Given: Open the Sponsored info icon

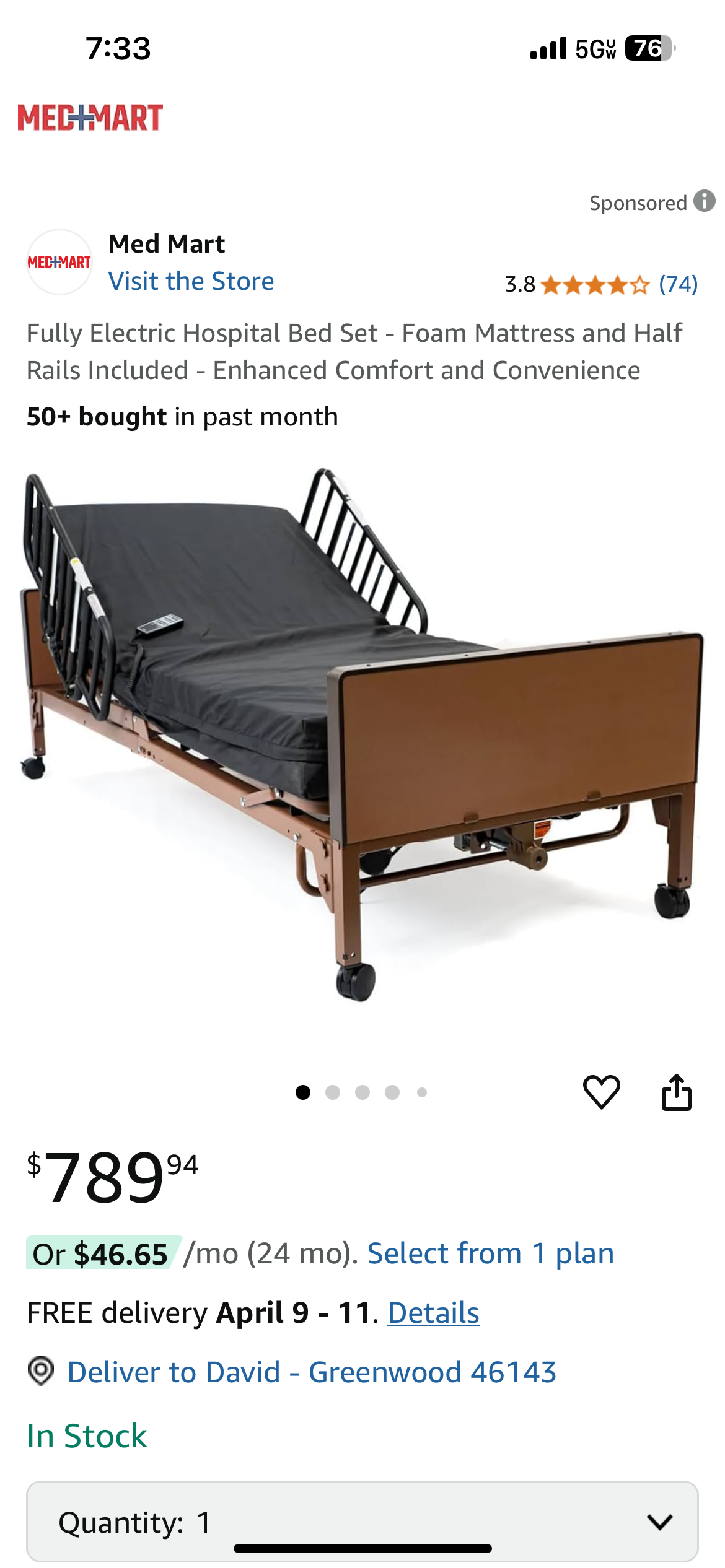Looking at the screenshot, I should point(704,201).
